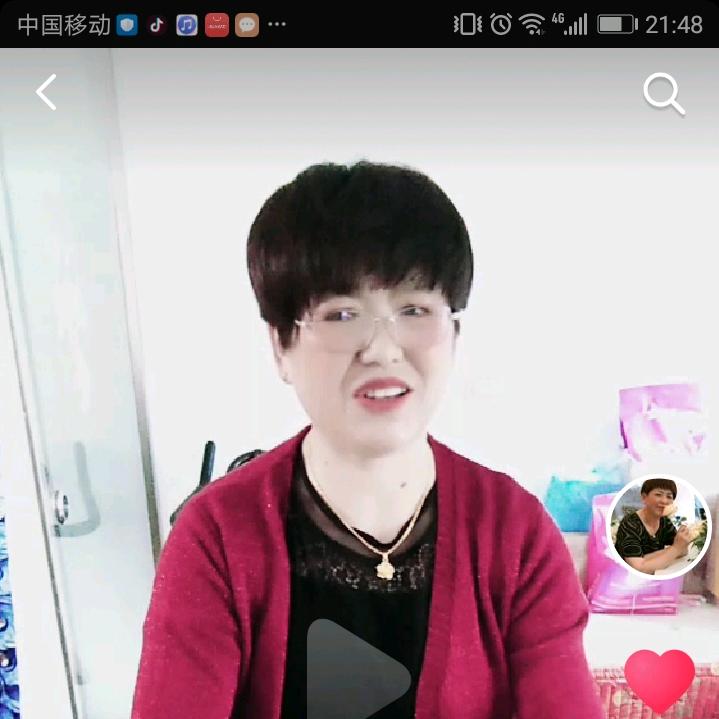Open the creator's round profile avatar
Image resolution: width=719 pixels, height=719 pixels.
659,527
